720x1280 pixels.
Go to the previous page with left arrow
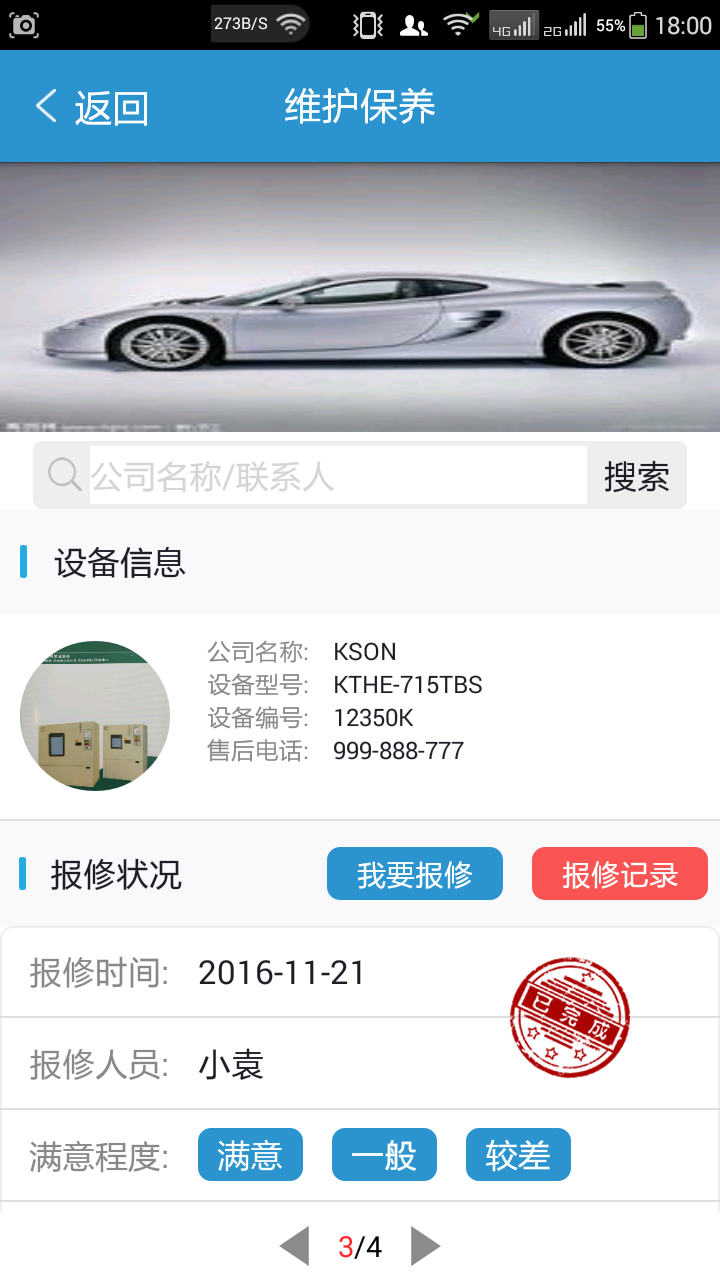click(294, 1246)
